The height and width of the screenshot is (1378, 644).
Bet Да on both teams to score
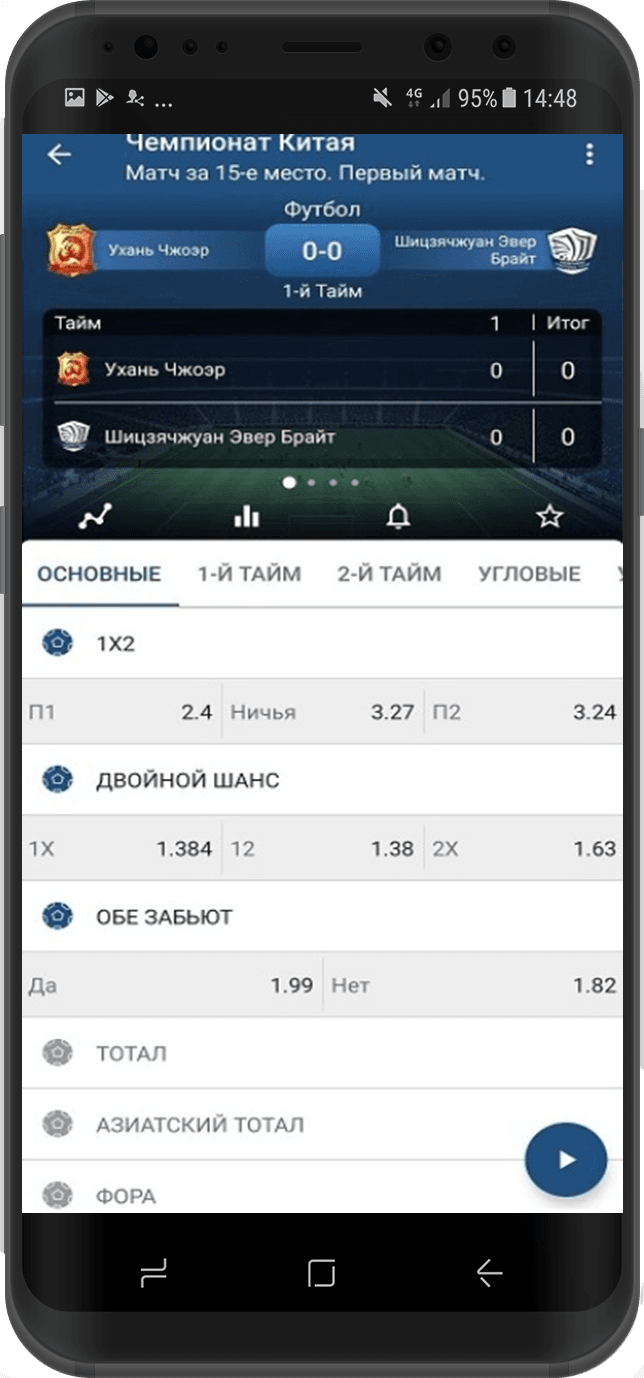(x=170, y=985)
